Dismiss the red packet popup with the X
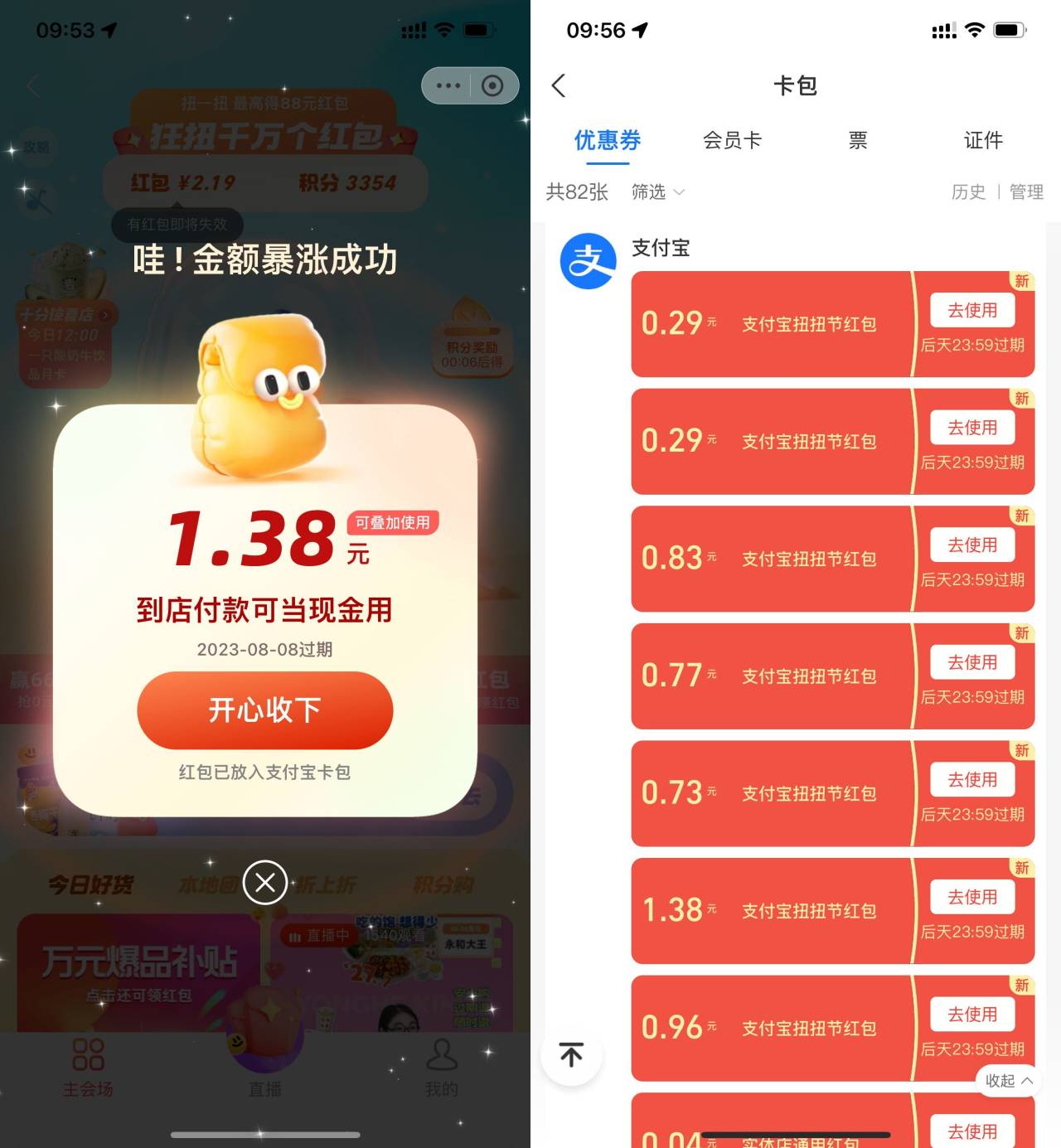This screenshot has height=1148, width=1061. tap(265, 882)
